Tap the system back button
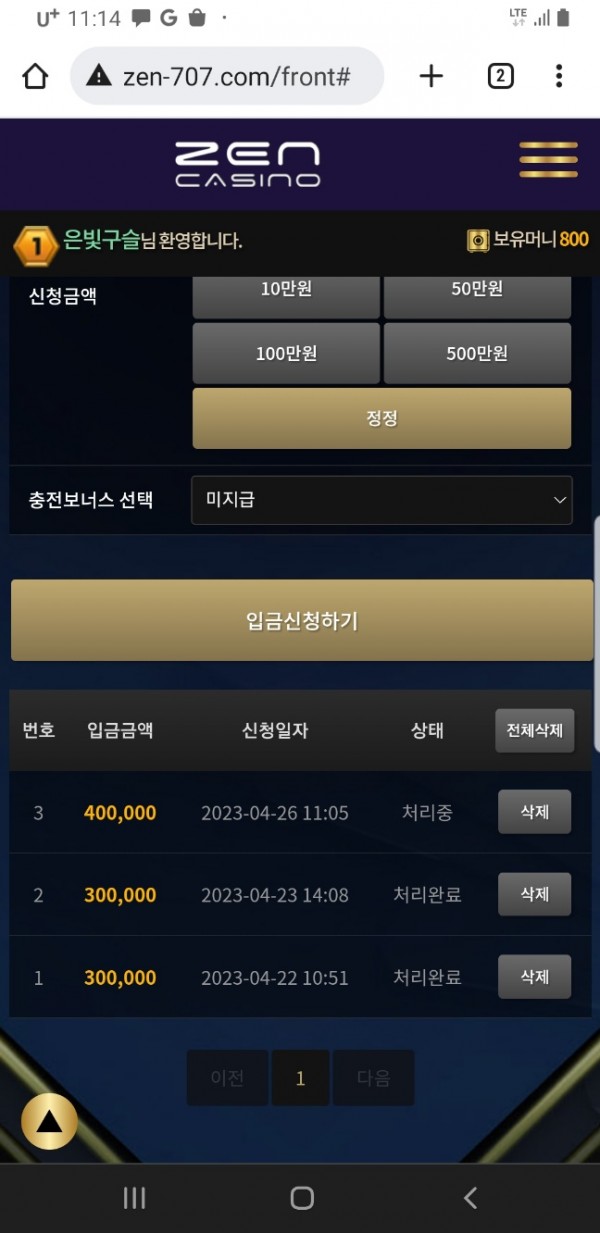 click(x=470, y=1198)
